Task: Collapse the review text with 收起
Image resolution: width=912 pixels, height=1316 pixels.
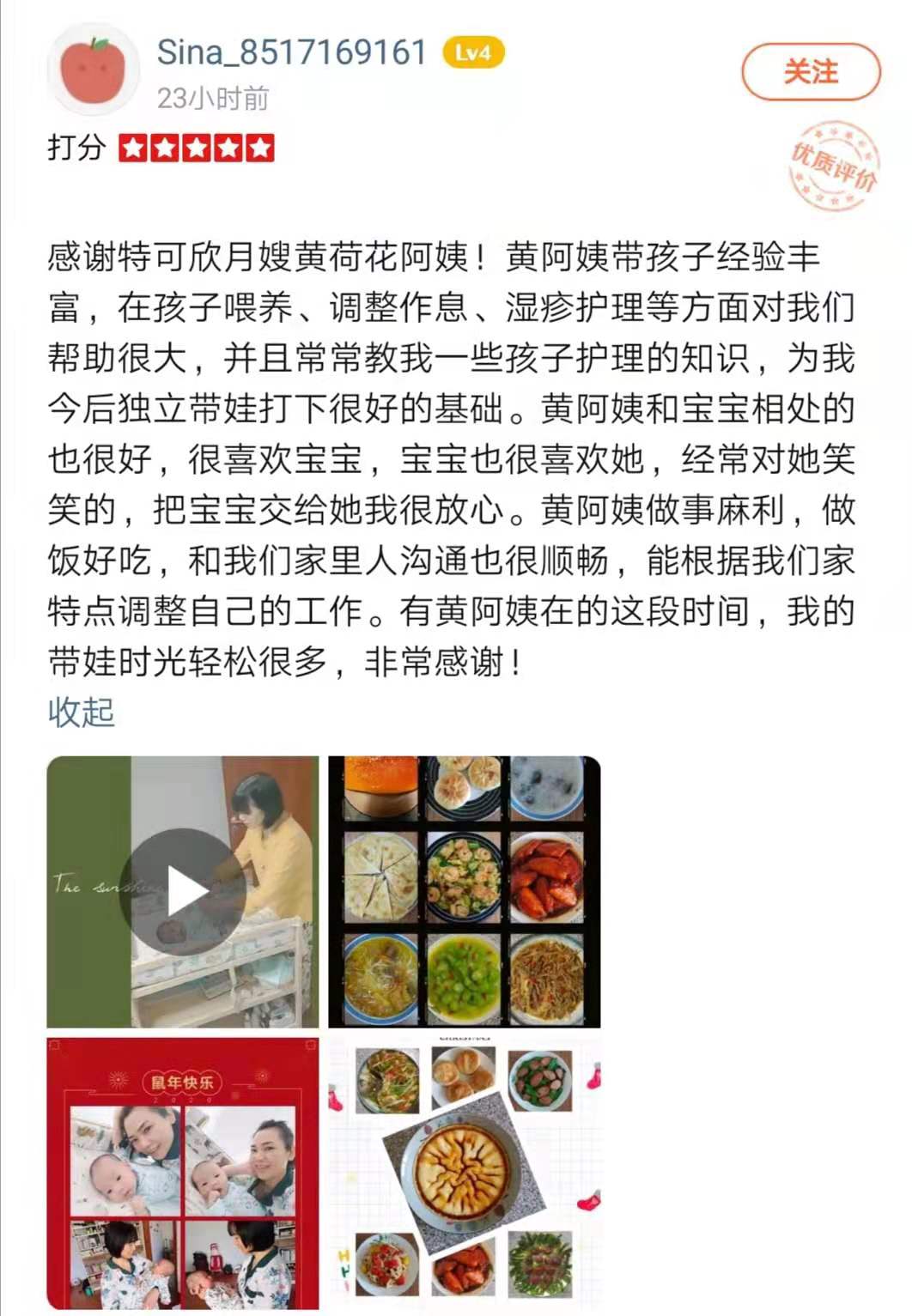Action: (x=81, y=712)
